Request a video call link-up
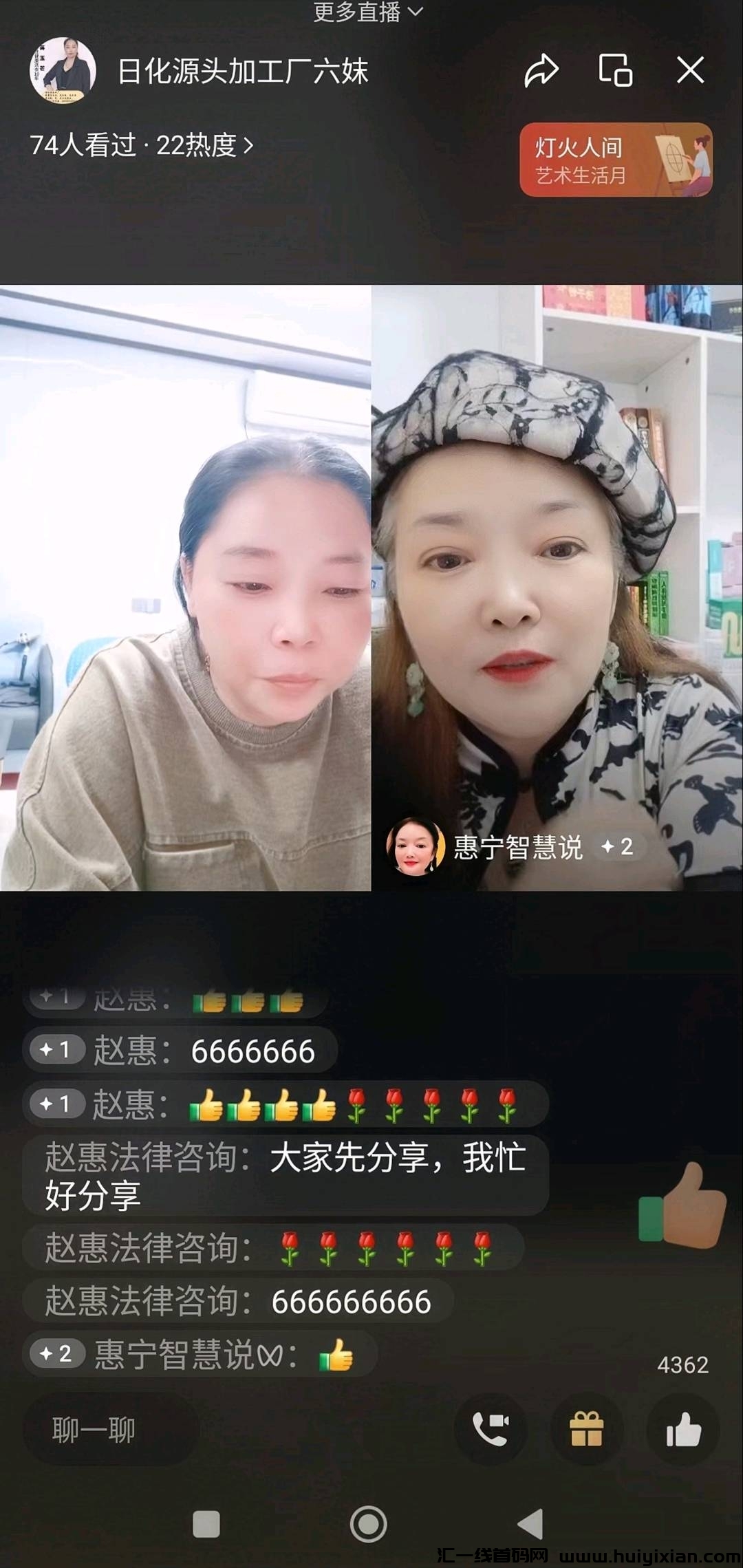The height and width of the screenshot is (1568, 743). point(491,1430)
